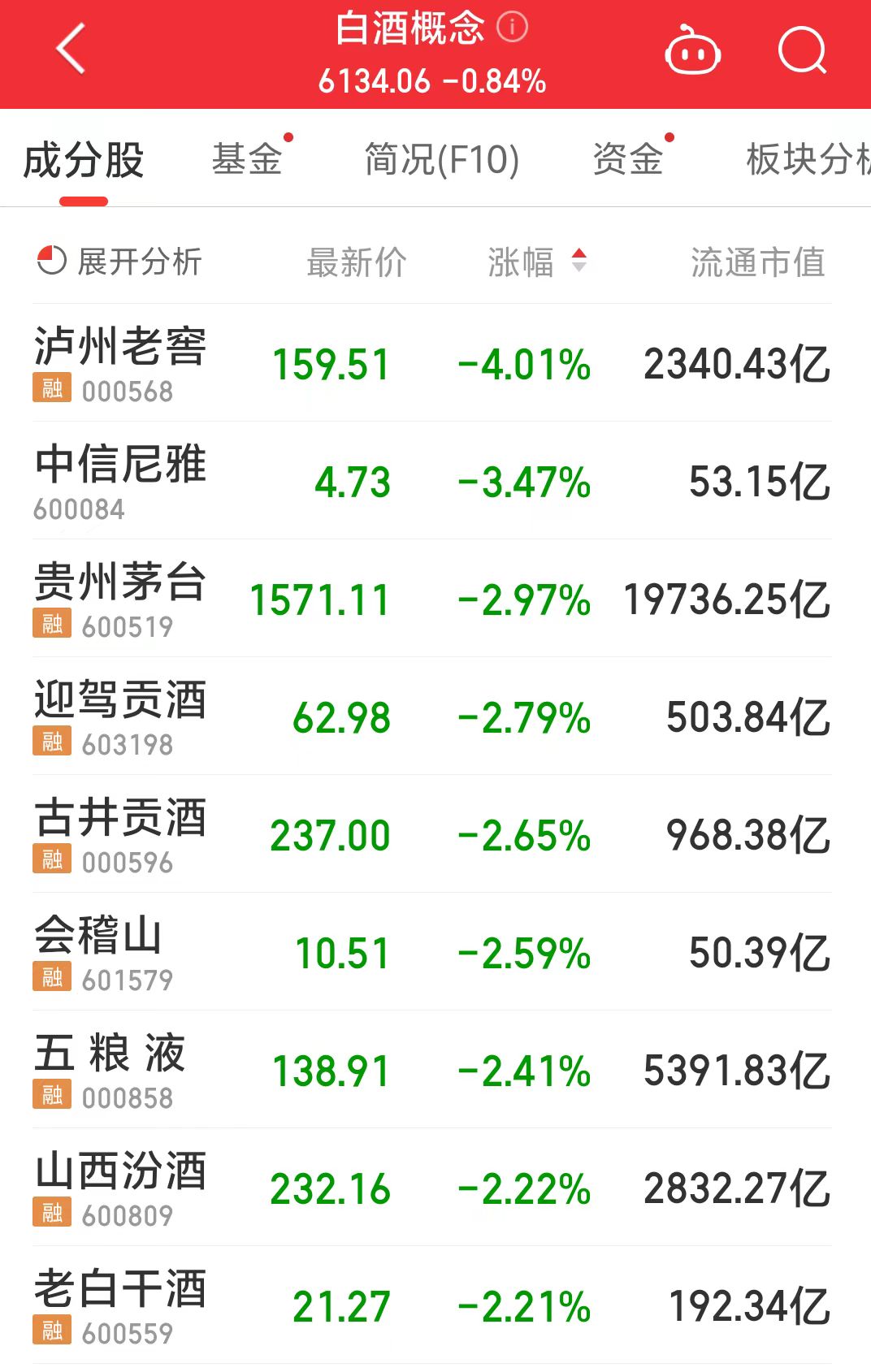Open the robot assistant icon
871x1372 pixels.
692,51
